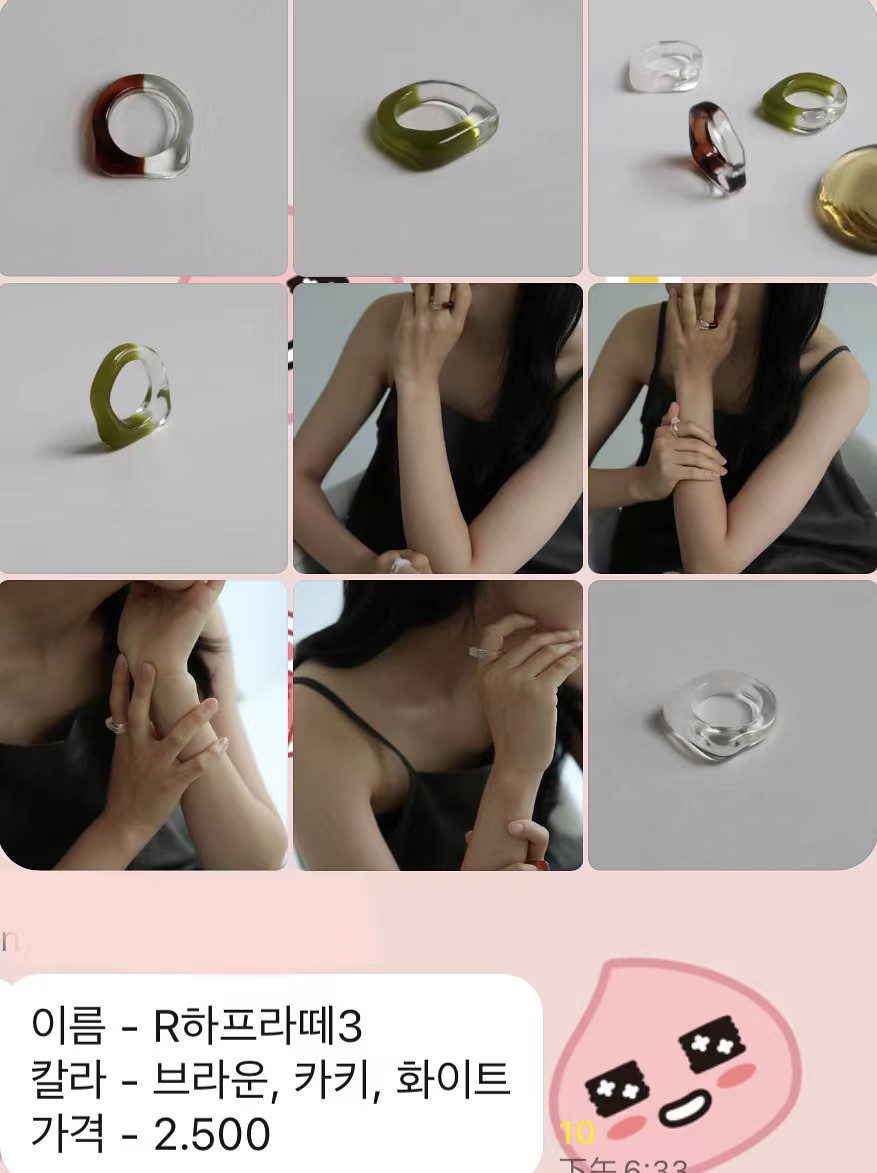
Task: View photo of three rings with amber dish
Action: point(732,137)
